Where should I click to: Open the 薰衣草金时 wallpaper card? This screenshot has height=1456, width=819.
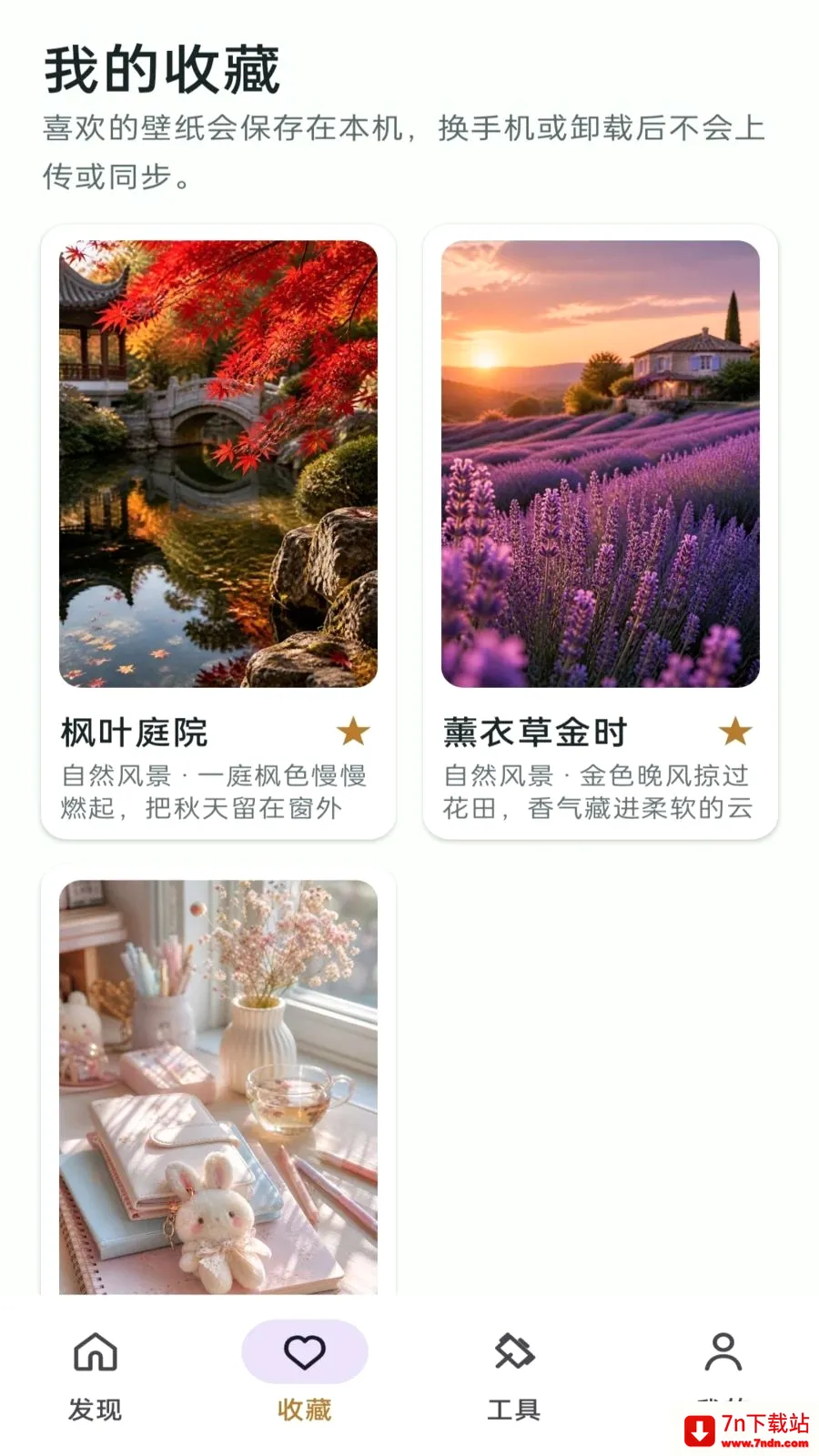601,531
